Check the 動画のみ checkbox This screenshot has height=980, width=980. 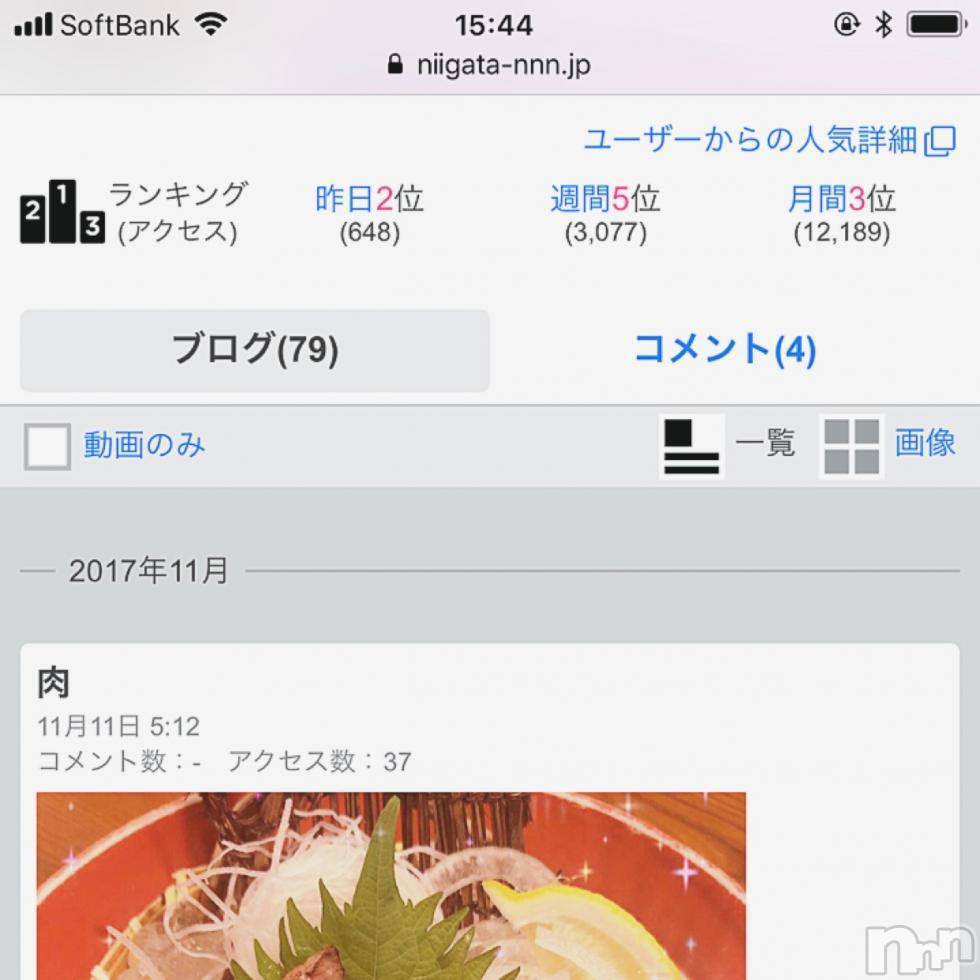click(x=47, y=446)
